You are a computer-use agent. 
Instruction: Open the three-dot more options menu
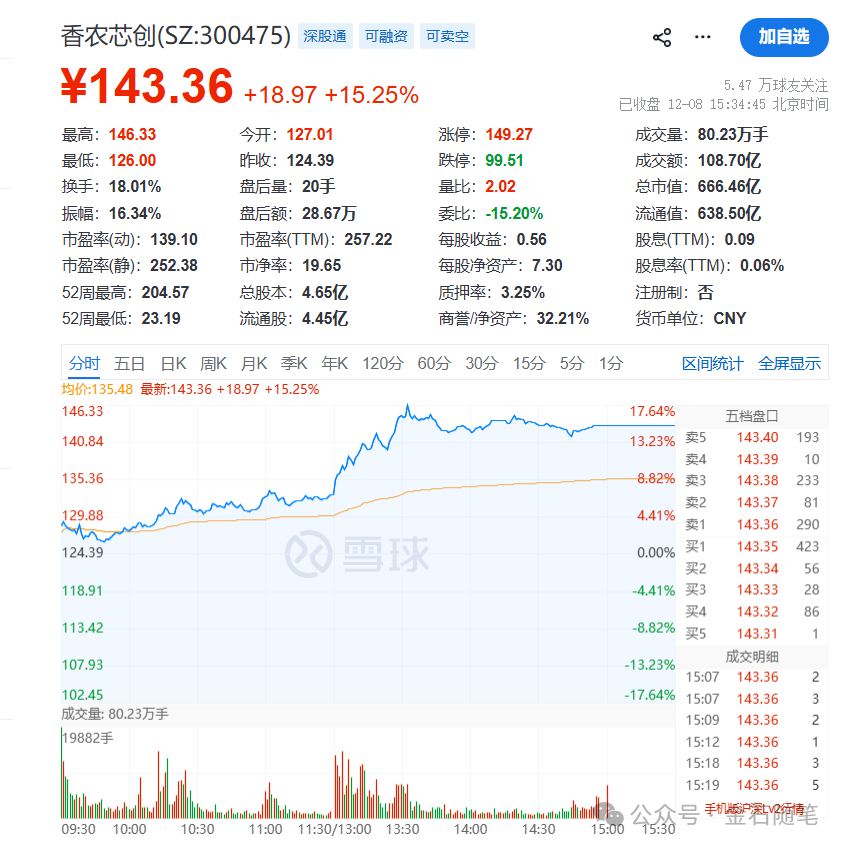[703, 37]
